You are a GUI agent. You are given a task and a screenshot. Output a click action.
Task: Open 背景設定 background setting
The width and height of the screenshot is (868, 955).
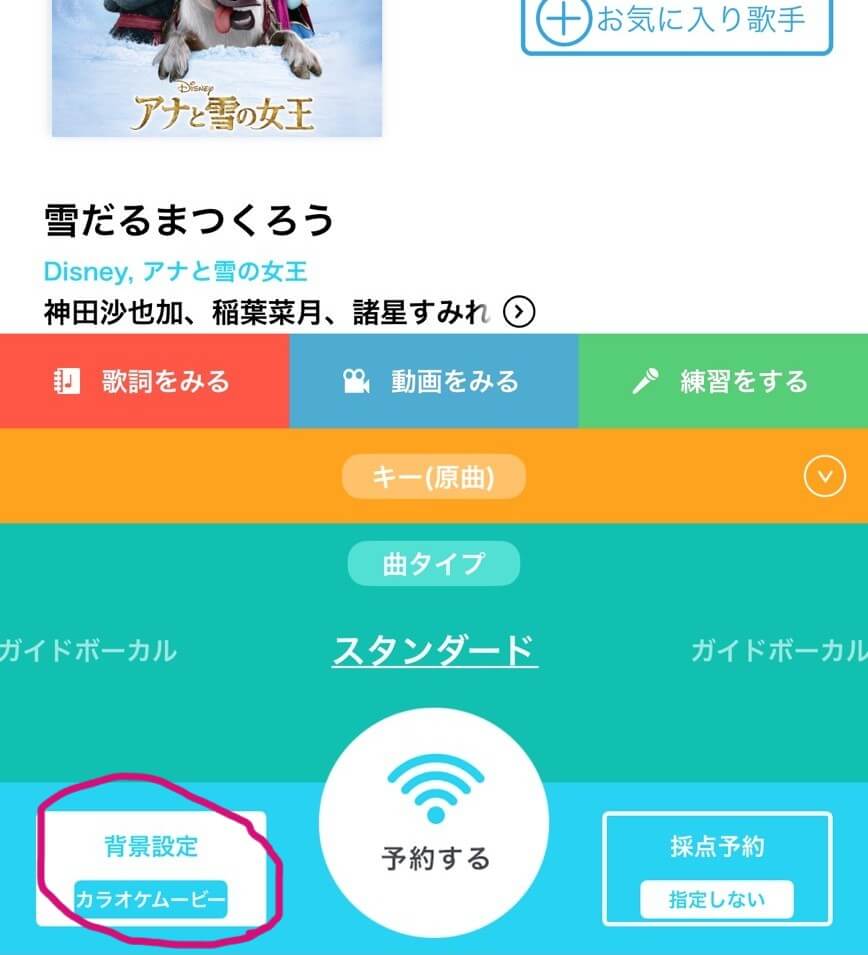point(151,868)
